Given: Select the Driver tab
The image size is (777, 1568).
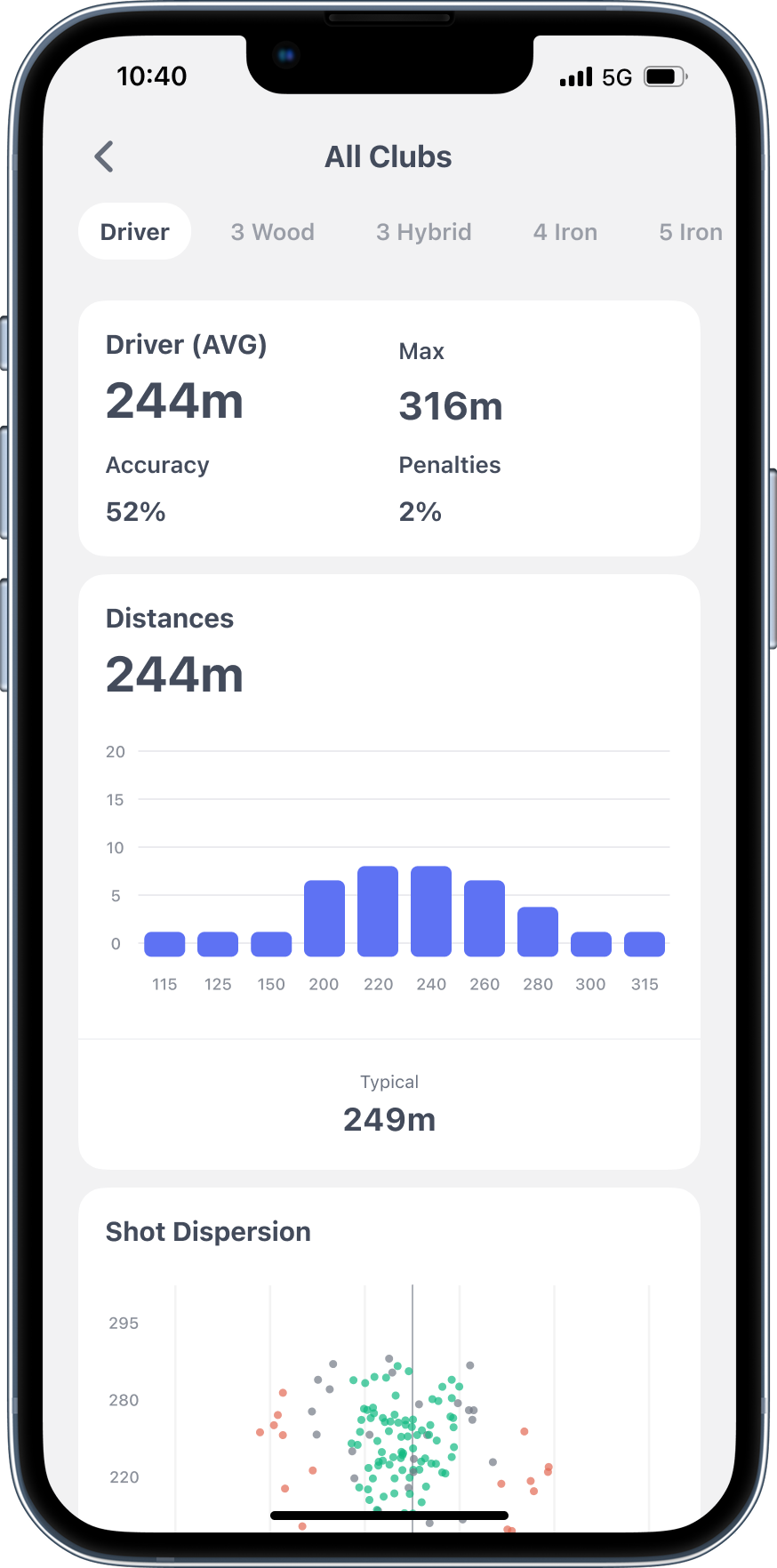Looking at the screenshot, I should pos(134,232).
